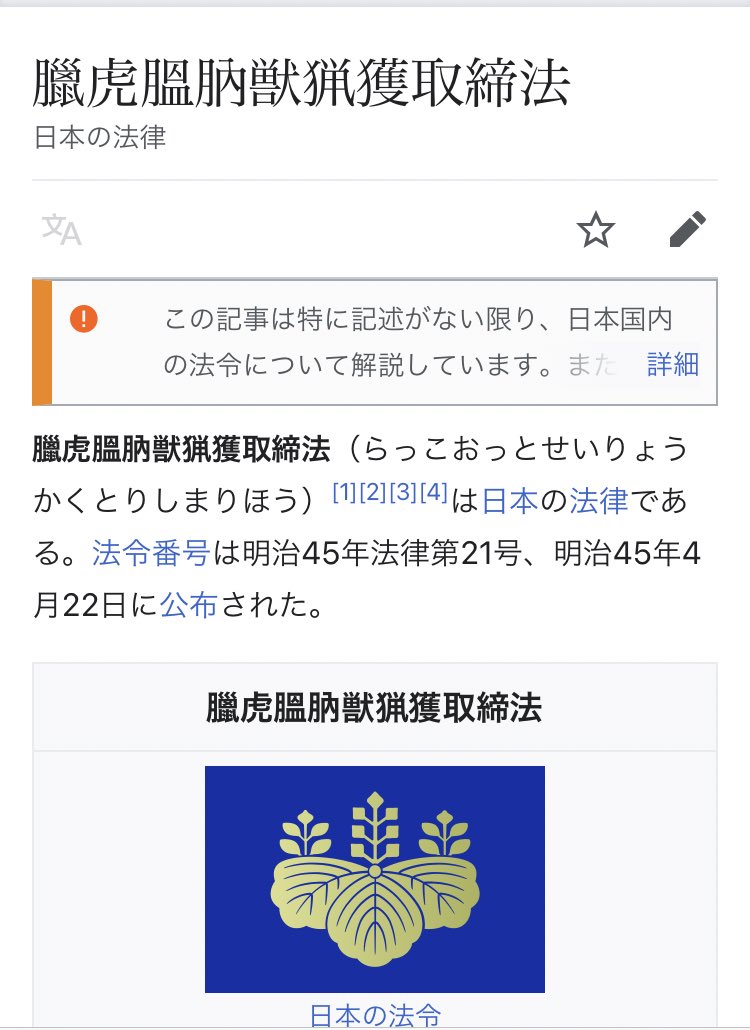The width and height of the screenshot is (750, 1030).
Task: Open the language selection icon
Action: pyautogui.click(x=62, y=230)
